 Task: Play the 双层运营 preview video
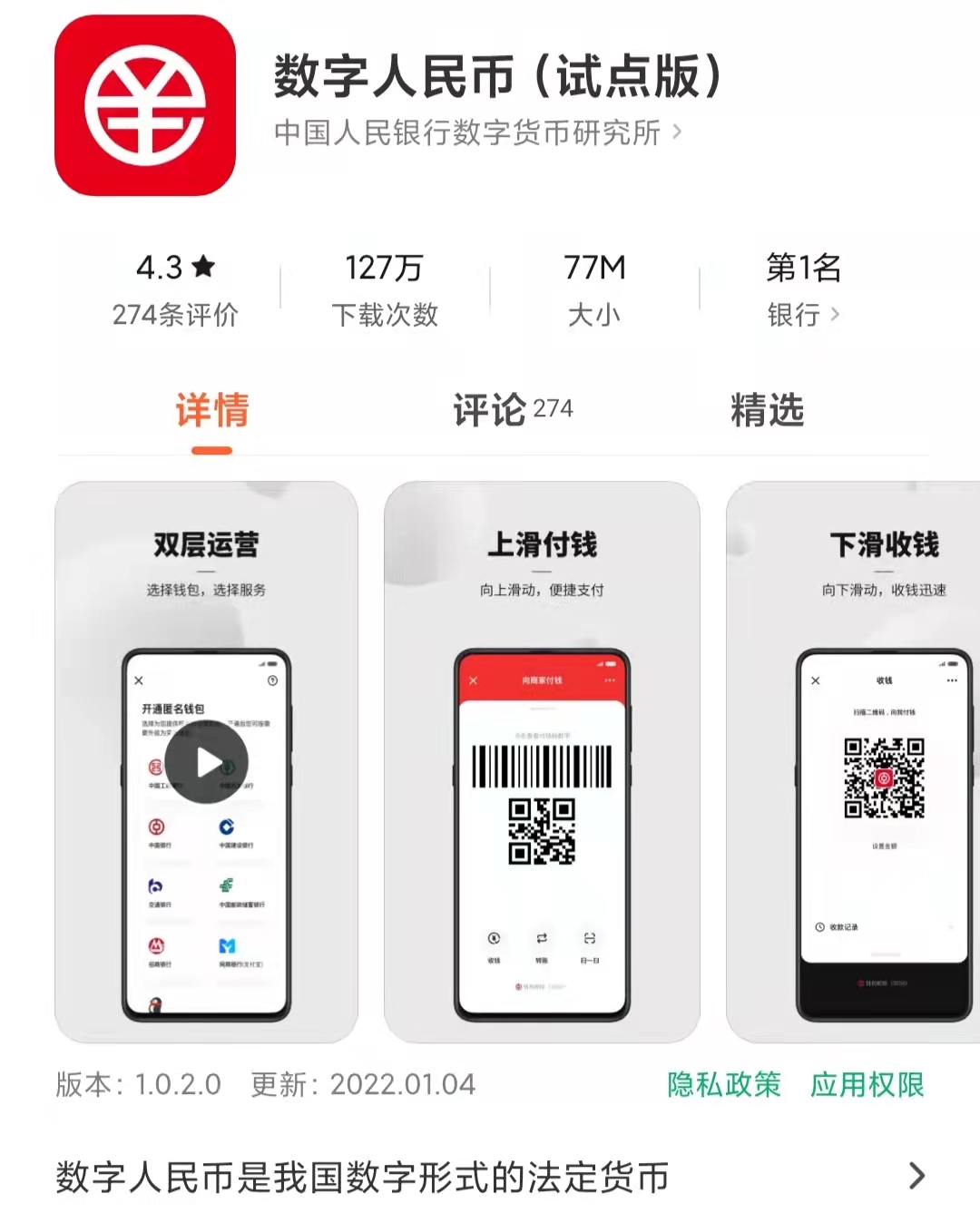(207, 763)
